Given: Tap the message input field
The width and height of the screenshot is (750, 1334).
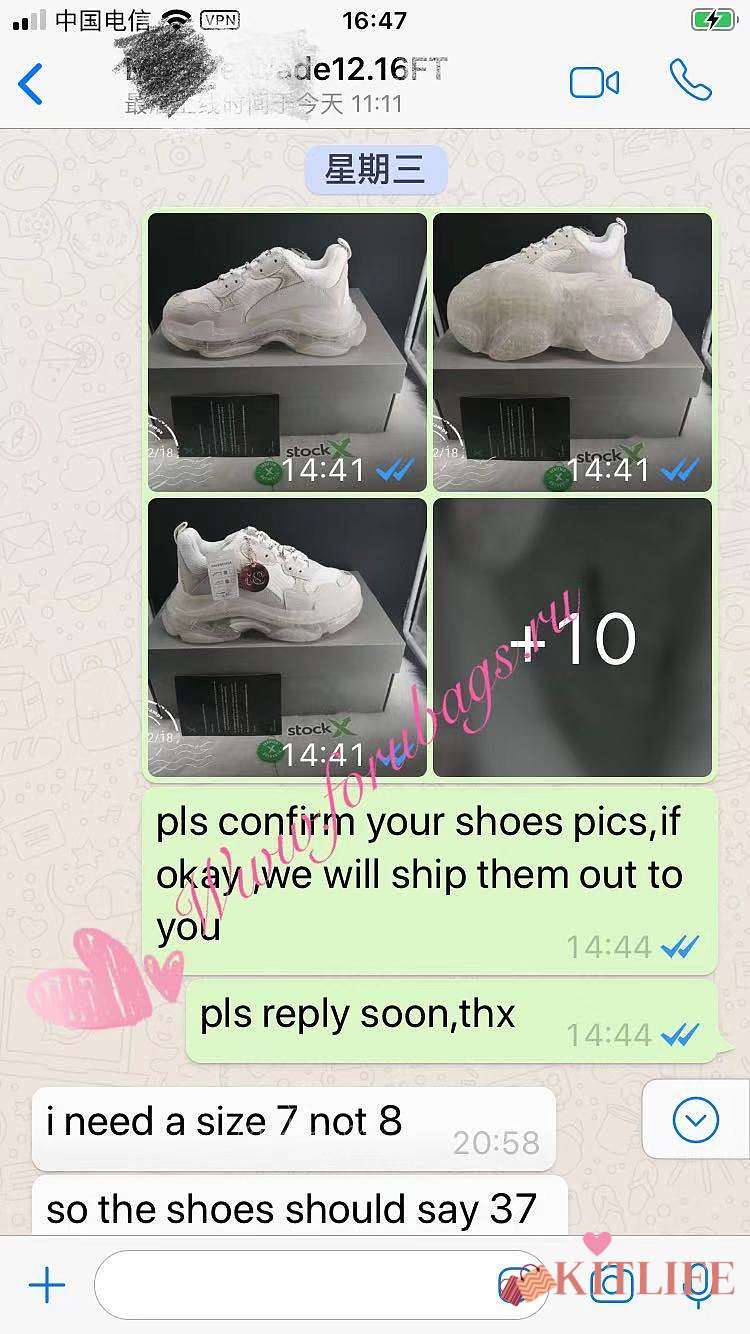Looking at the screenshot, I should (300, 1286).
